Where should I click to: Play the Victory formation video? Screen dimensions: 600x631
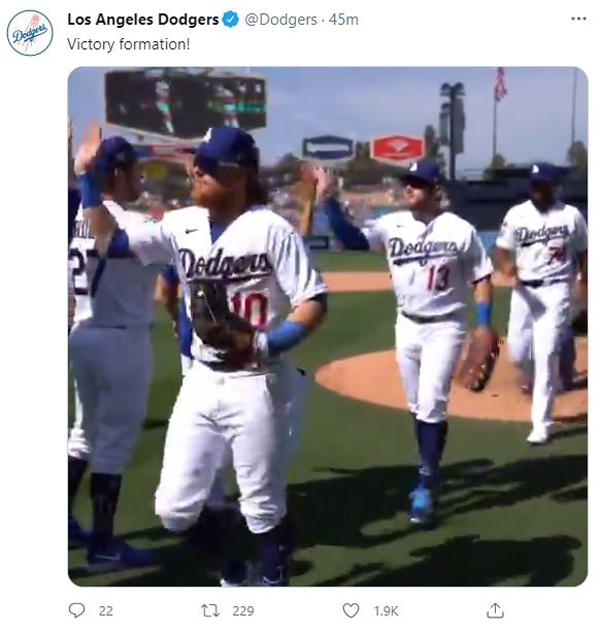click(327, 326)
